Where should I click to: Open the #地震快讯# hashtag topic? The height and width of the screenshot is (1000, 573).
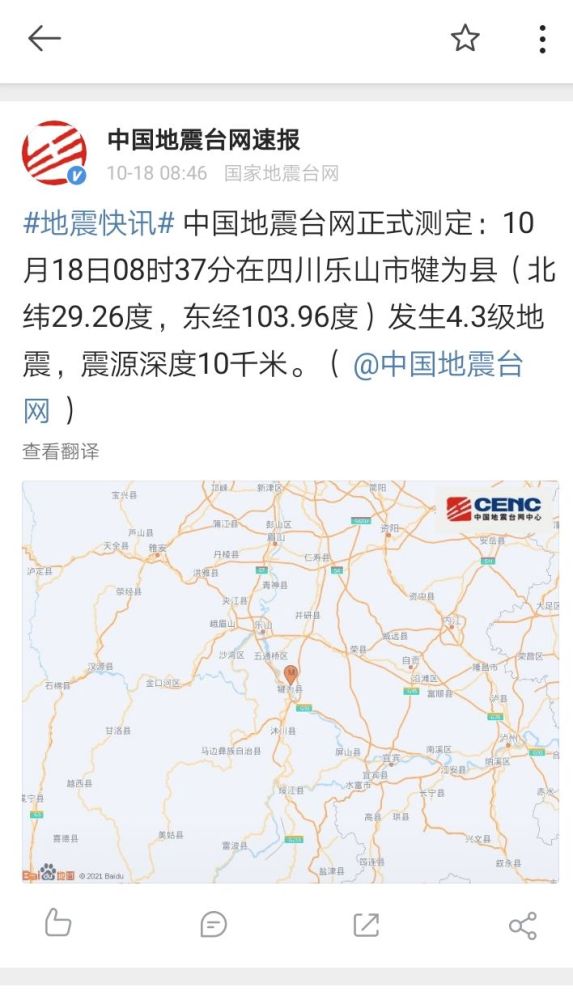point(99,223)
